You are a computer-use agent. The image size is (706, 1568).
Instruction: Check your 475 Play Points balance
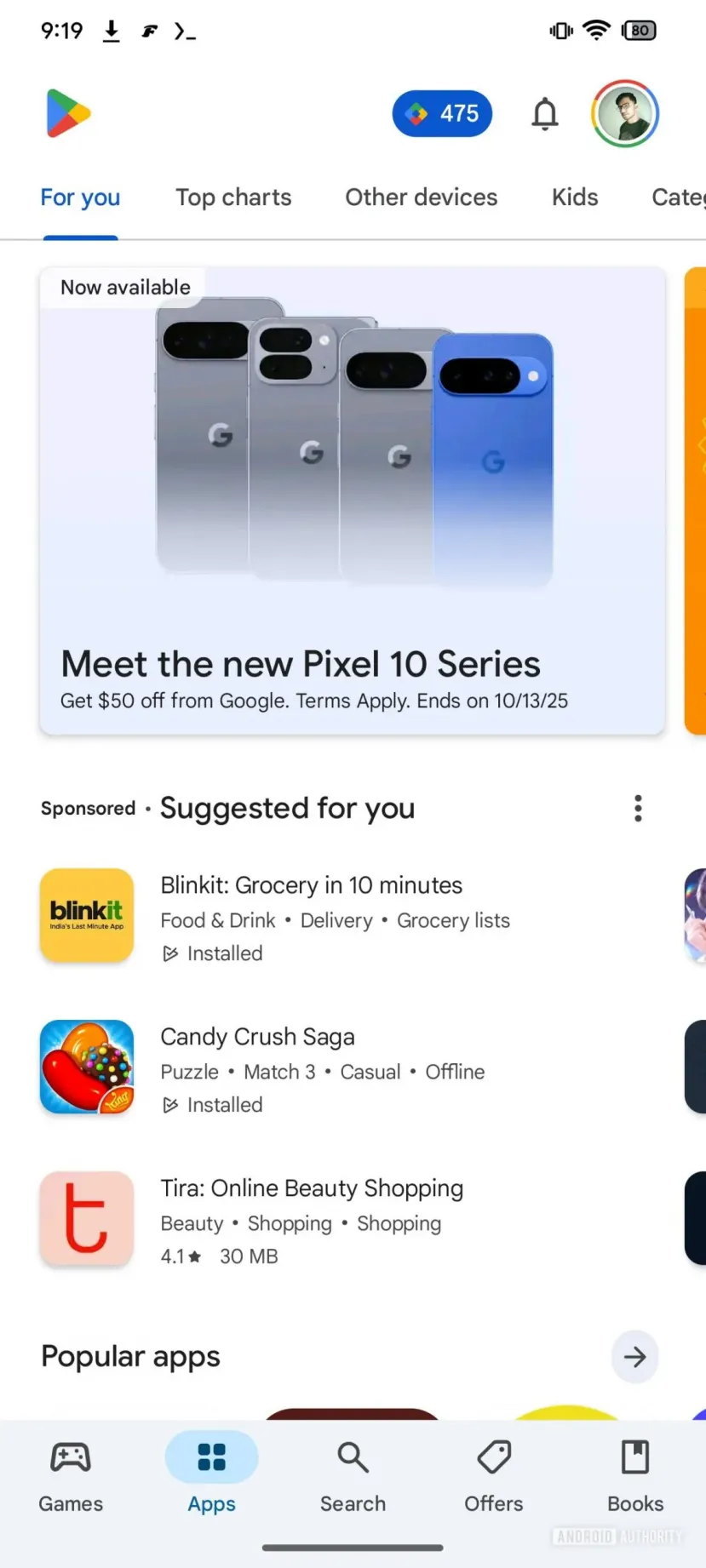(x=442, y=113)
